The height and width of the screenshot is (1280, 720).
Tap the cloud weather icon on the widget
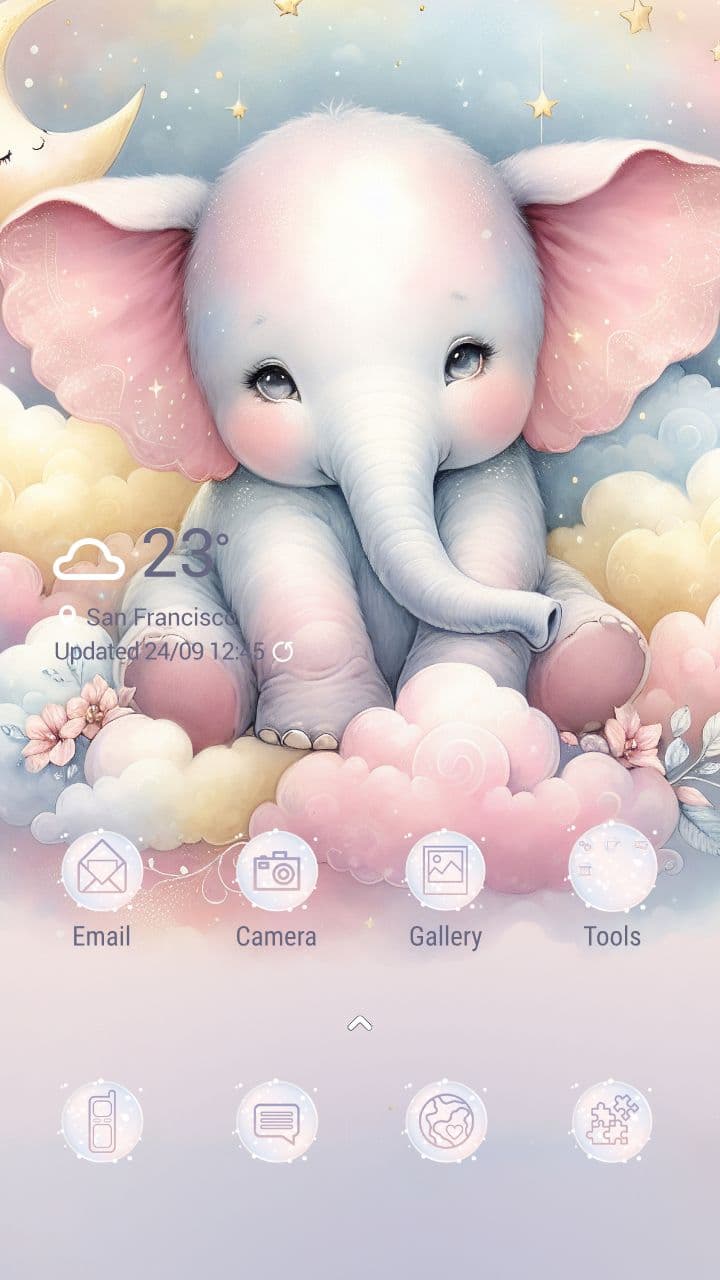(x=89, y=558)
